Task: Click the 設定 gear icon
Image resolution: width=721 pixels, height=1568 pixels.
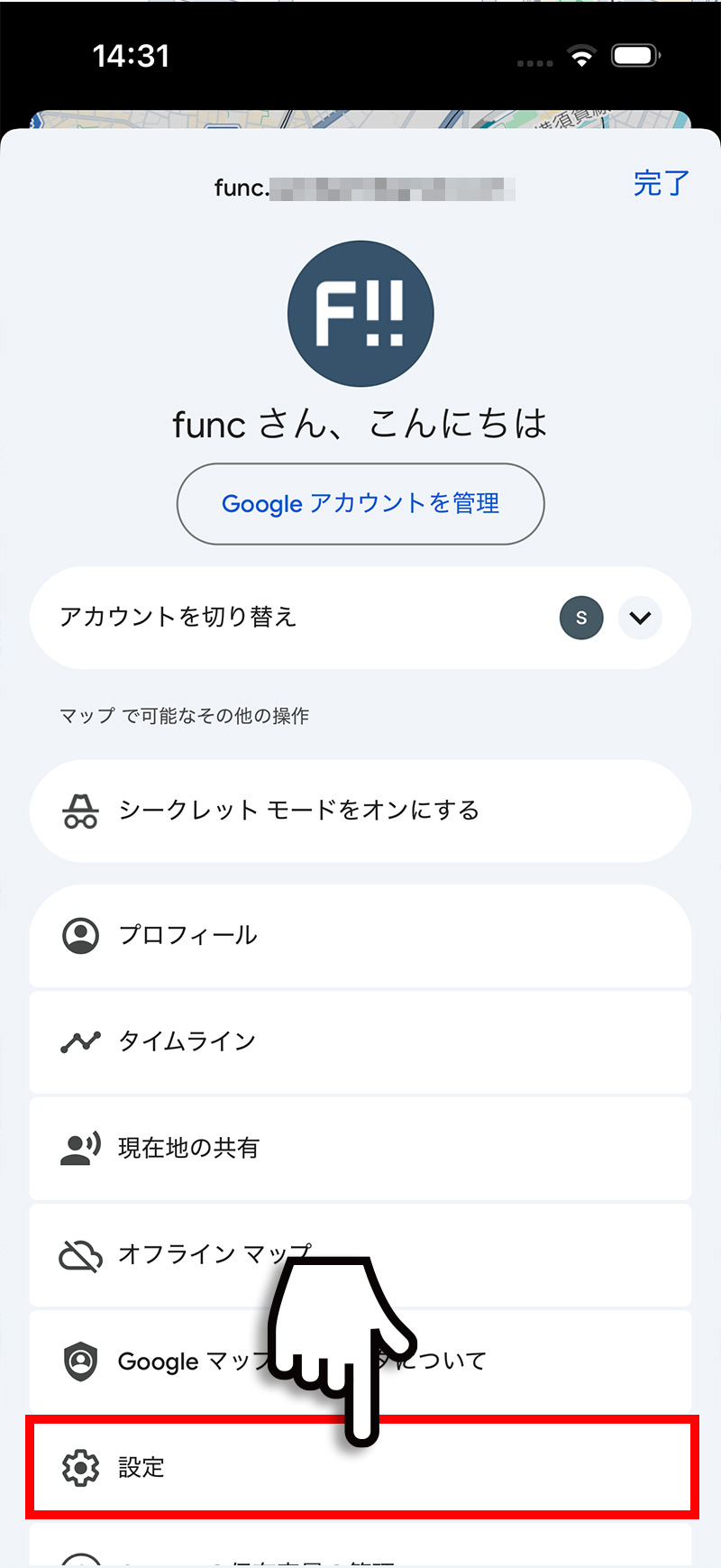Action: [81, 1468]
